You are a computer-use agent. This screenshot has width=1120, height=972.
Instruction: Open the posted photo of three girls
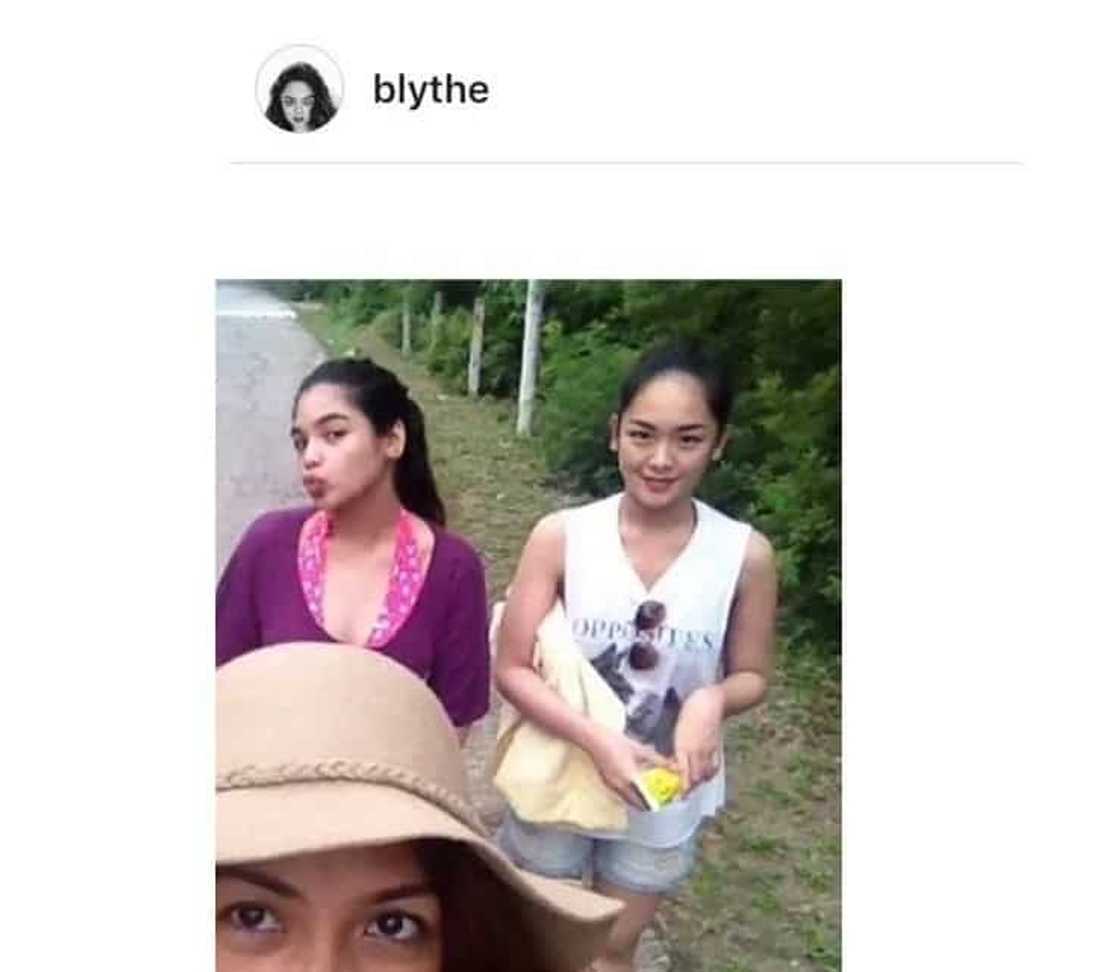coord(528,624)
